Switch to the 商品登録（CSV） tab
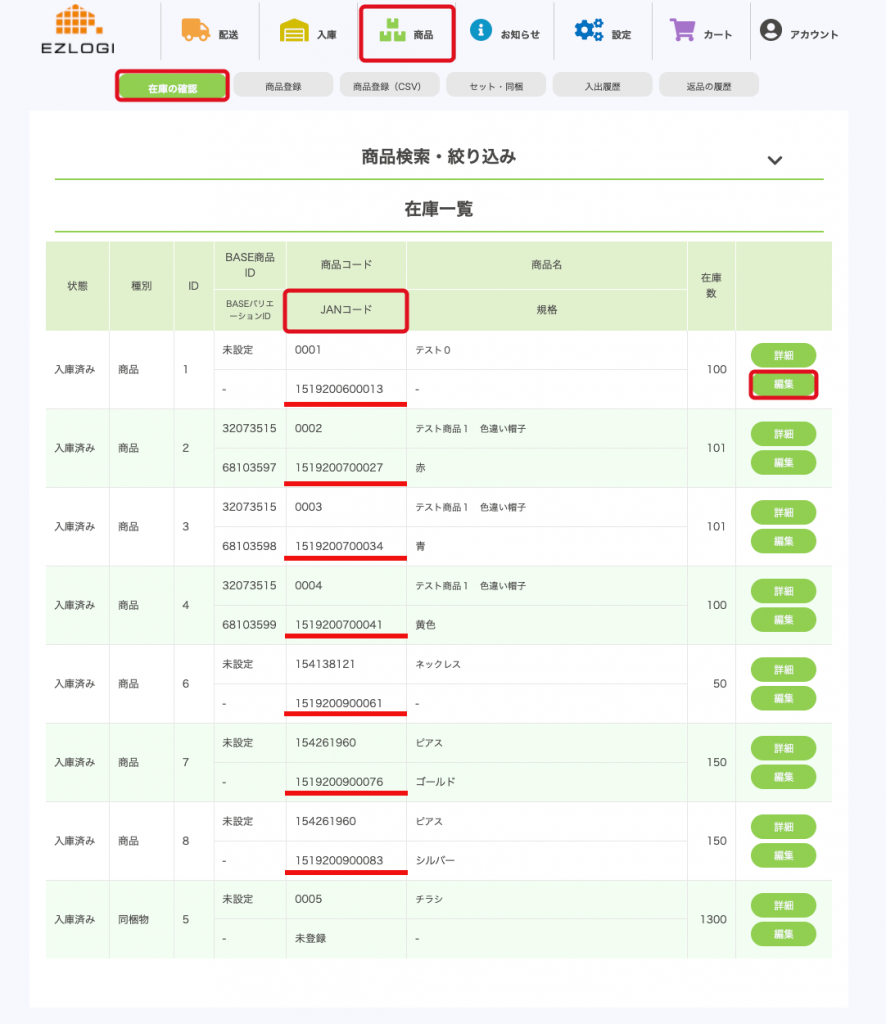This screenshot has height=1024, width=886. coord(388,86)
